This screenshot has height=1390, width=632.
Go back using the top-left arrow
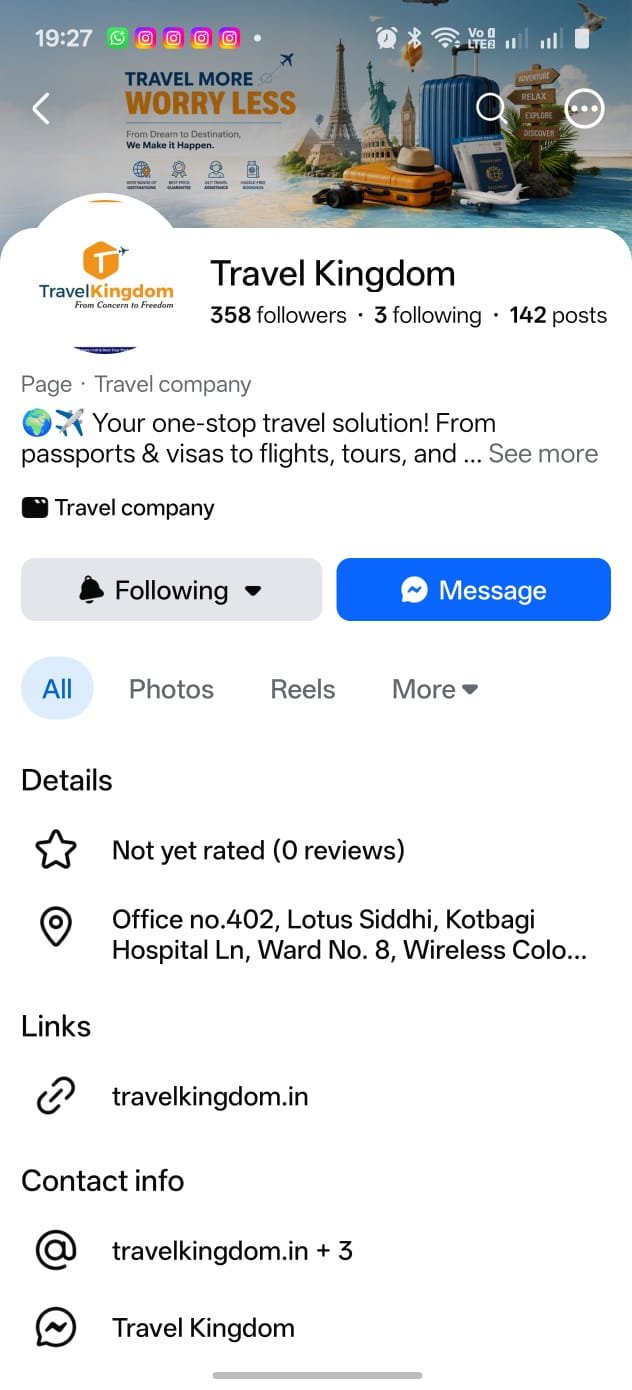(41, 108)
